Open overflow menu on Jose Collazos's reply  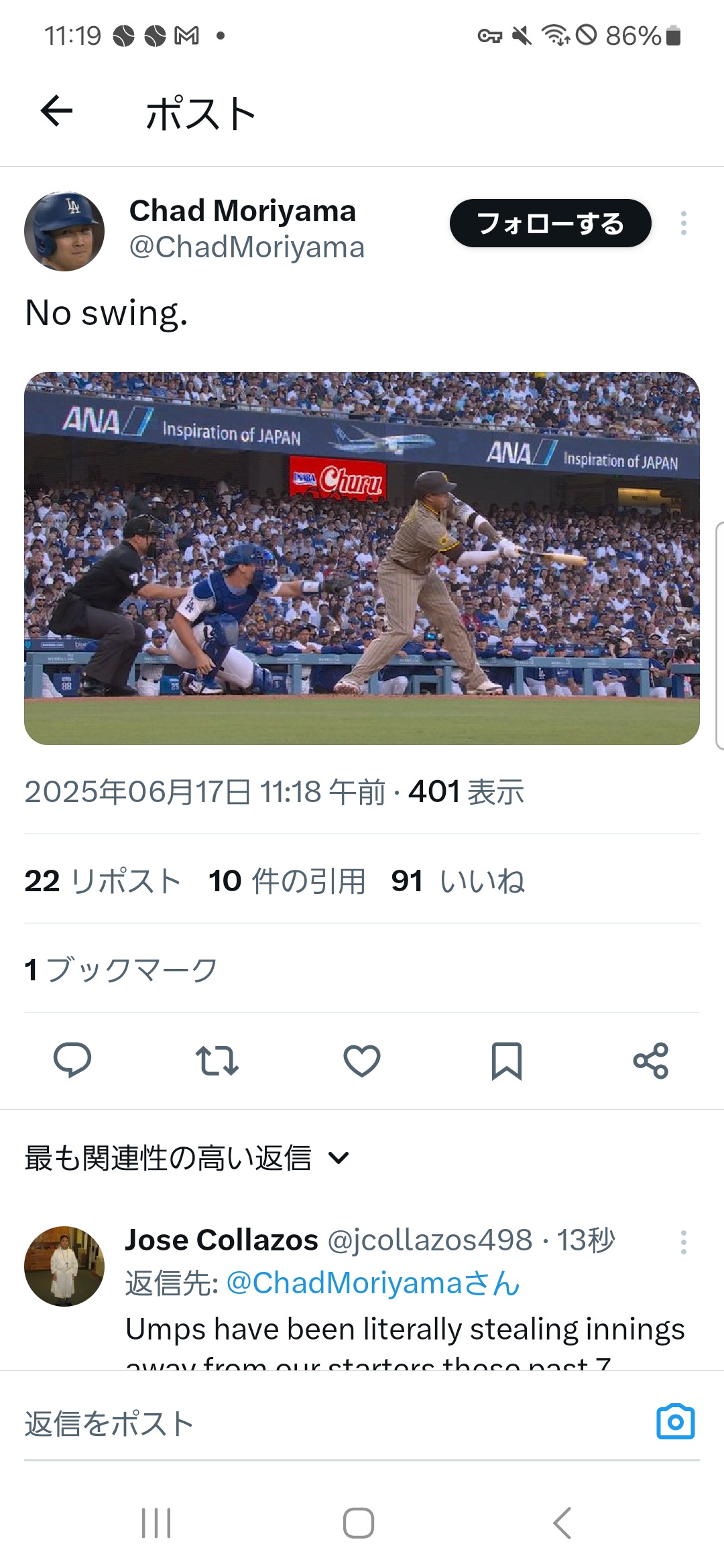[x=683, y=1242]
